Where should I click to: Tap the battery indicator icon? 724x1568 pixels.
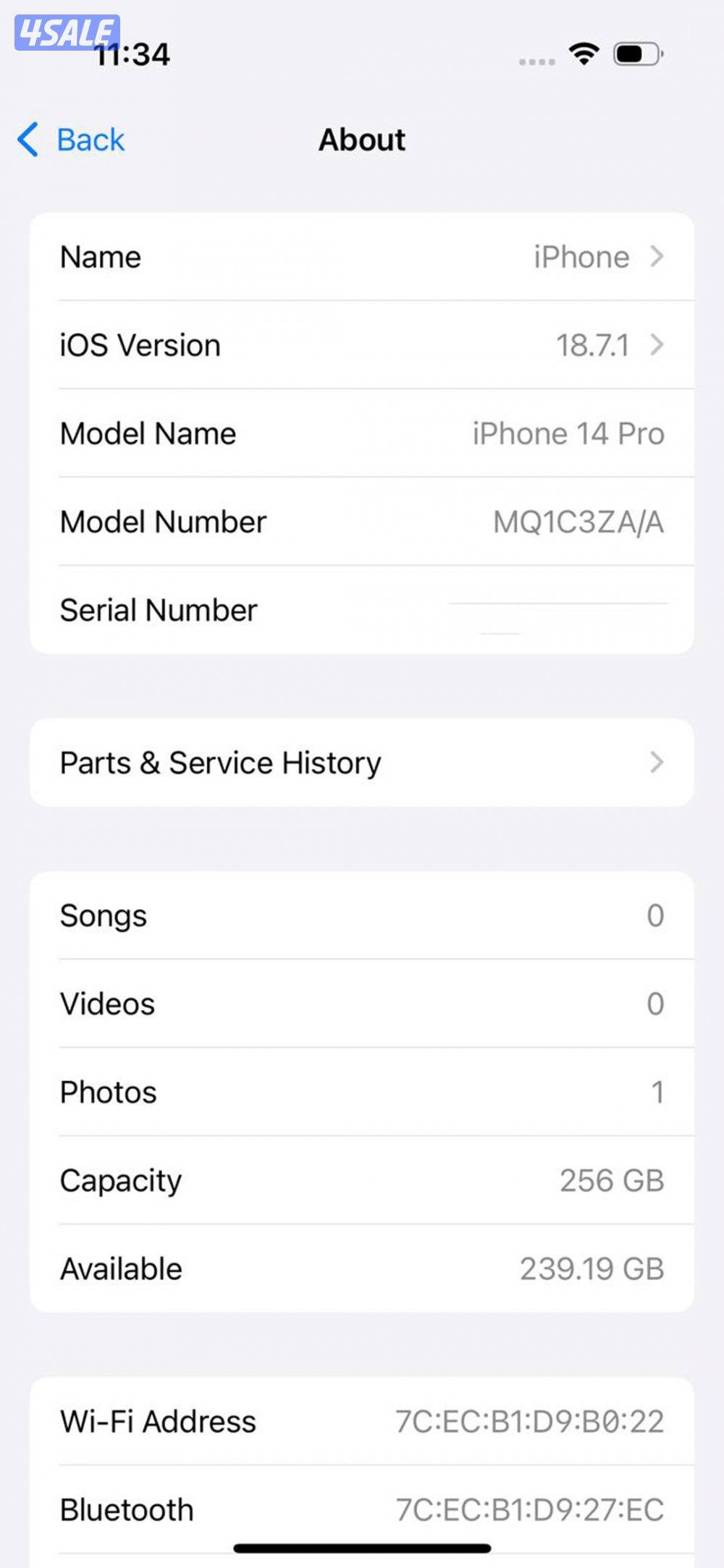click(633, 54)
